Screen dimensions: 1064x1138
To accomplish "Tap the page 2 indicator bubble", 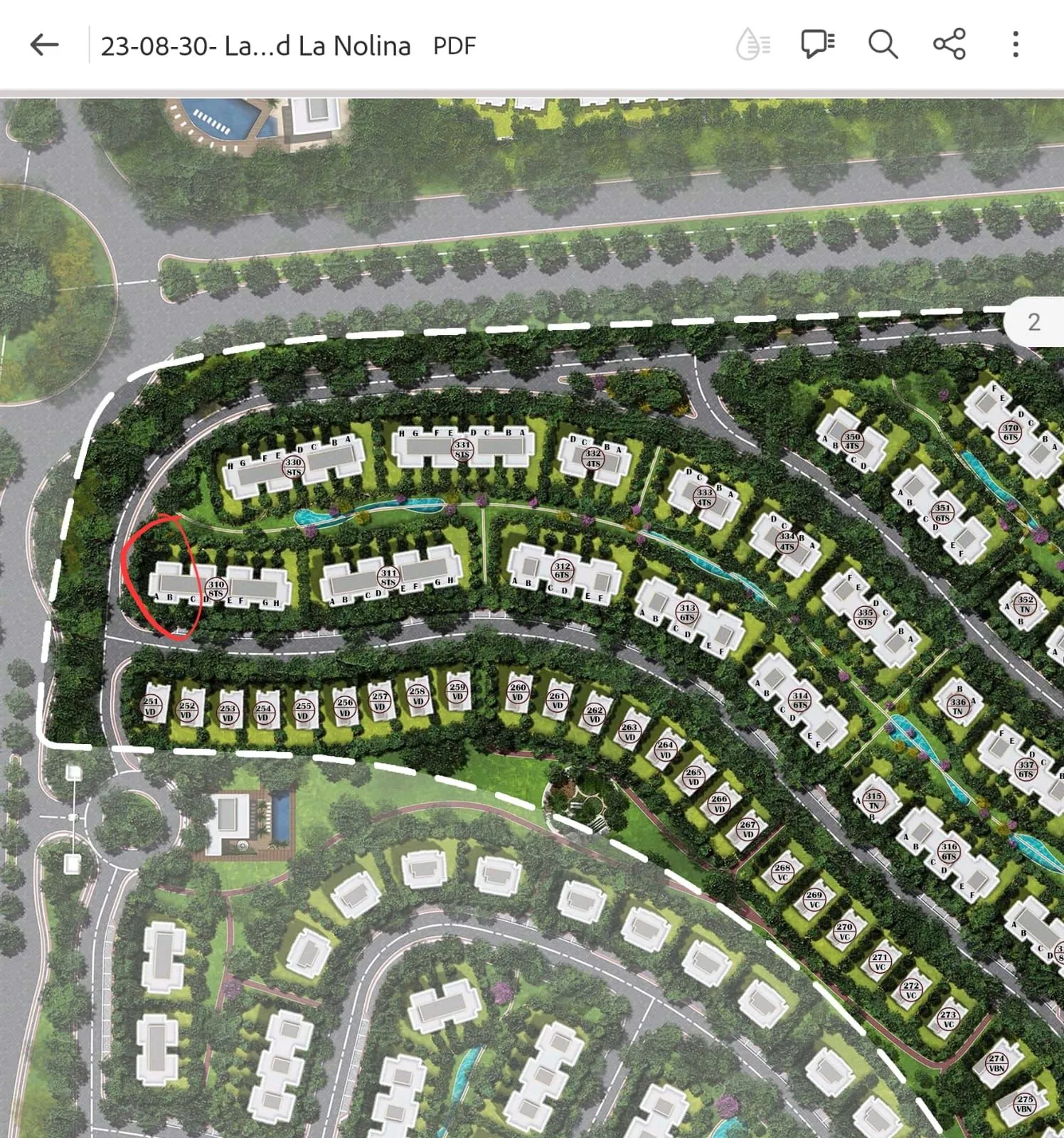I will pyautogui.click(x=1033, y=322).
